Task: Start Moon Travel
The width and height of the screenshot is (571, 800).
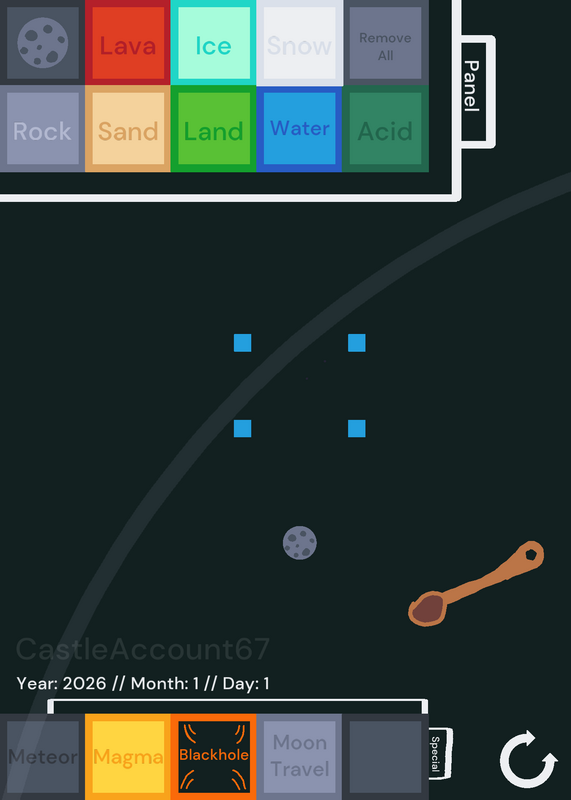Action: tap(299, 757)
